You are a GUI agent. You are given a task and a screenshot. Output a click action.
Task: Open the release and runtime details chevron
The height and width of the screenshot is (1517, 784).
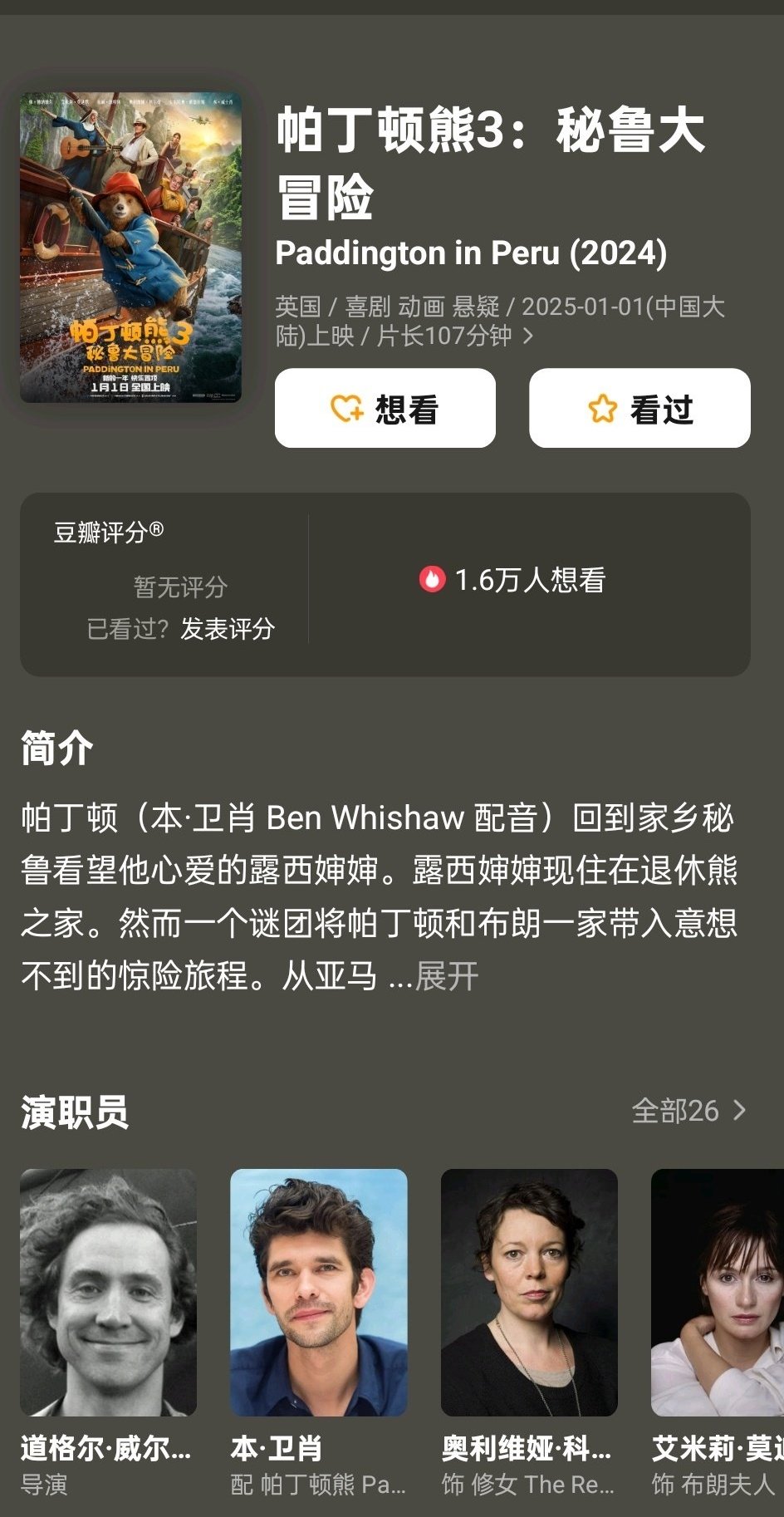(x=528, y=336)
